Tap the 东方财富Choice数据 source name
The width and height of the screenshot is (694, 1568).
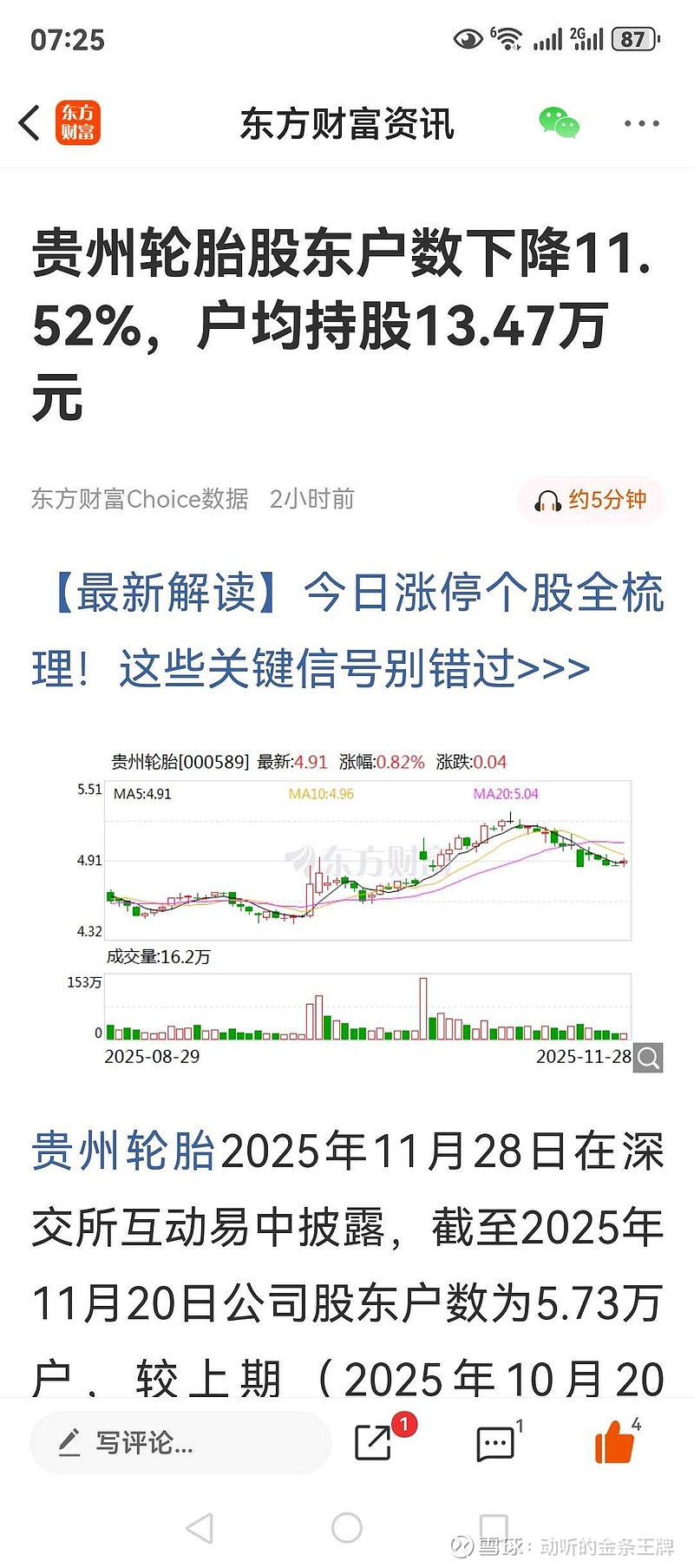[138, 500]
